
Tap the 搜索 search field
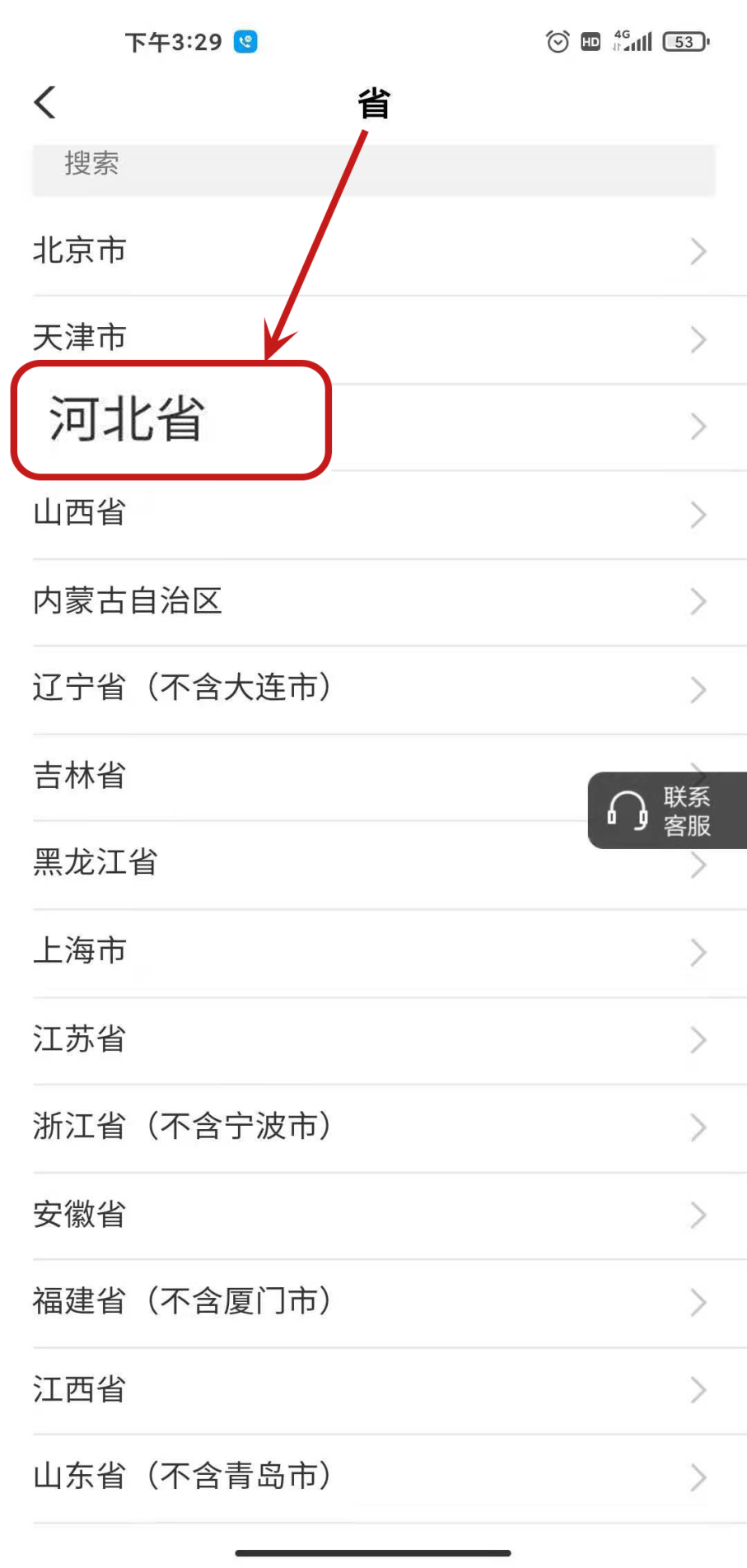(x=373, y=170)
